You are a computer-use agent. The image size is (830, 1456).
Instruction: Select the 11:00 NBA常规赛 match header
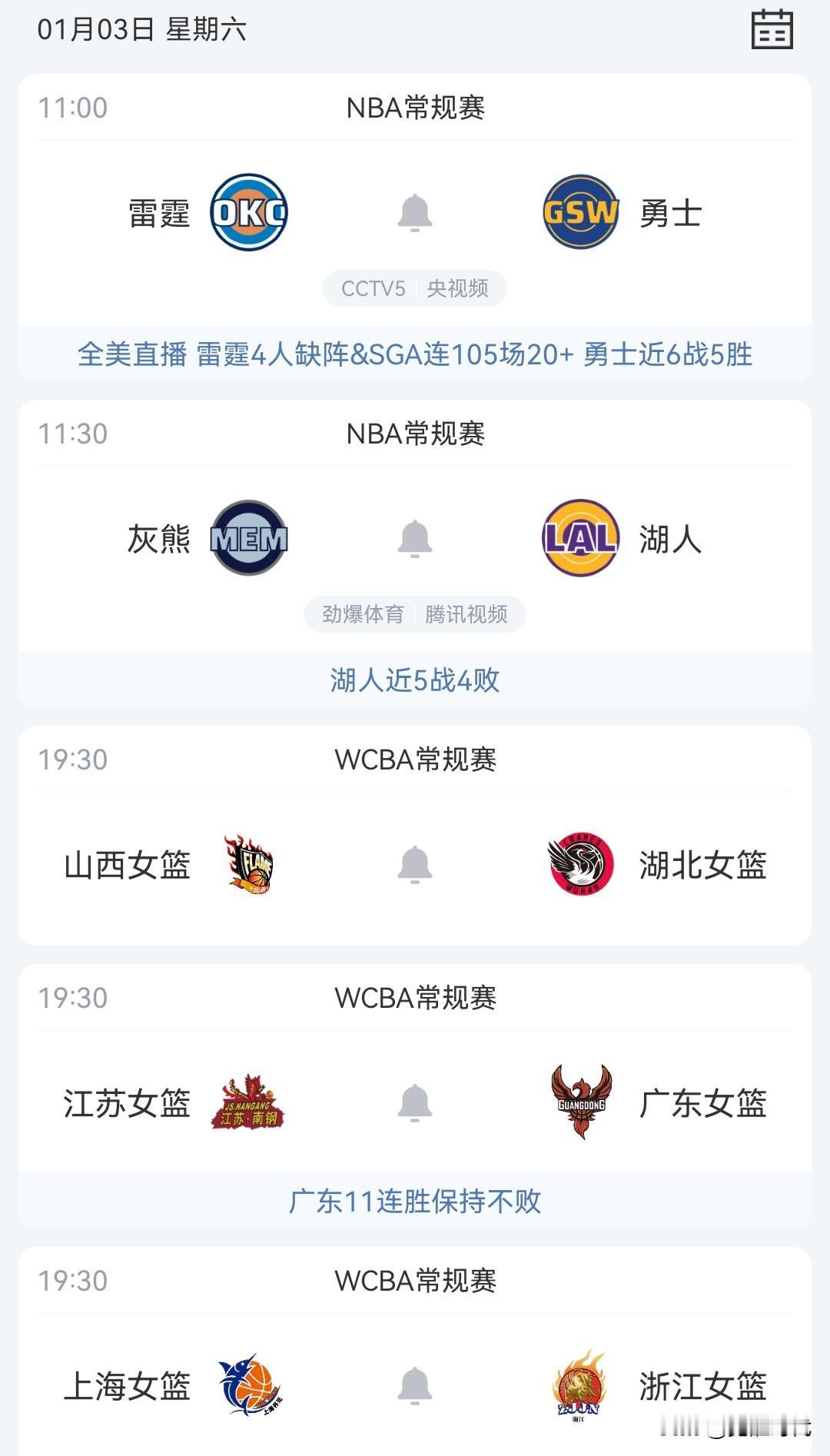pos(415,108)
